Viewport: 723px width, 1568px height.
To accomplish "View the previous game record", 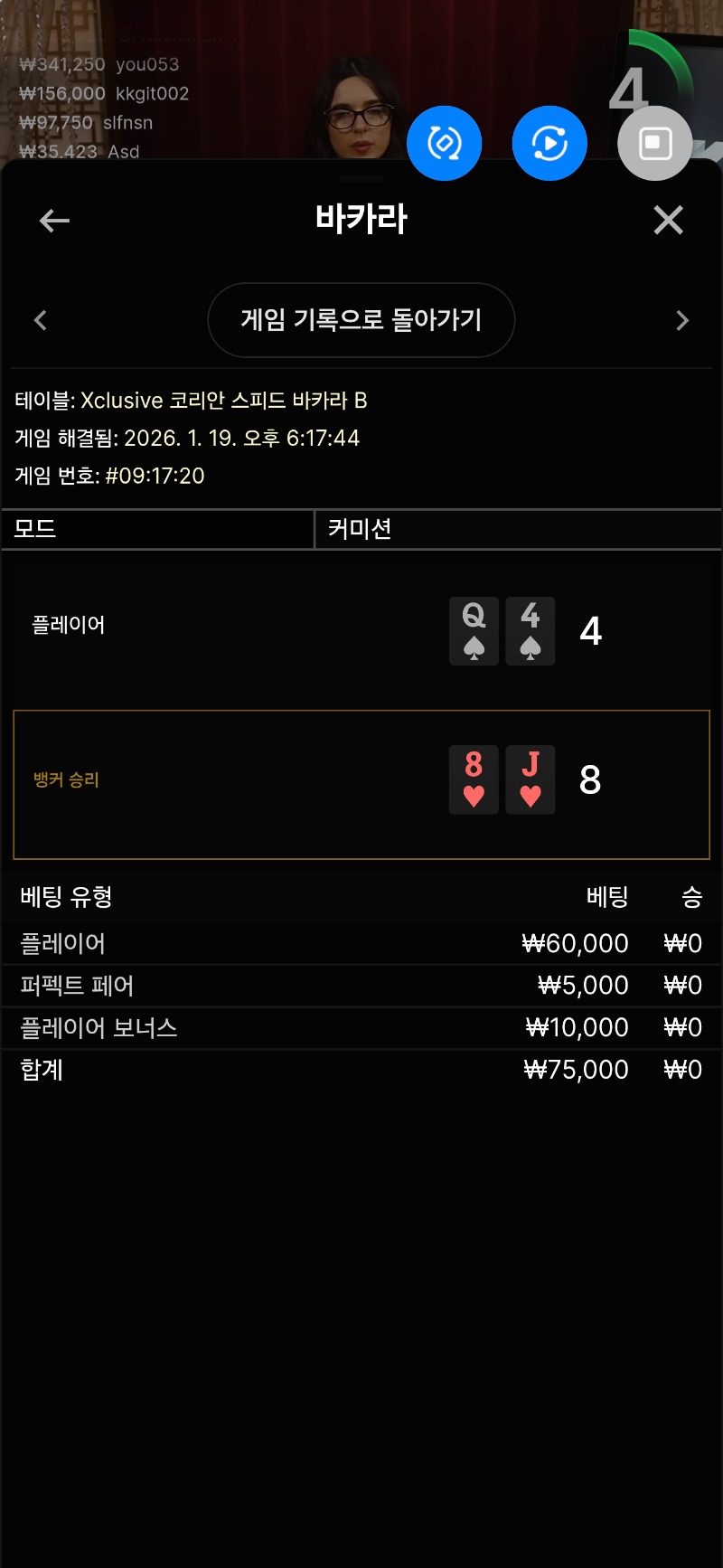I will [41, 320].
